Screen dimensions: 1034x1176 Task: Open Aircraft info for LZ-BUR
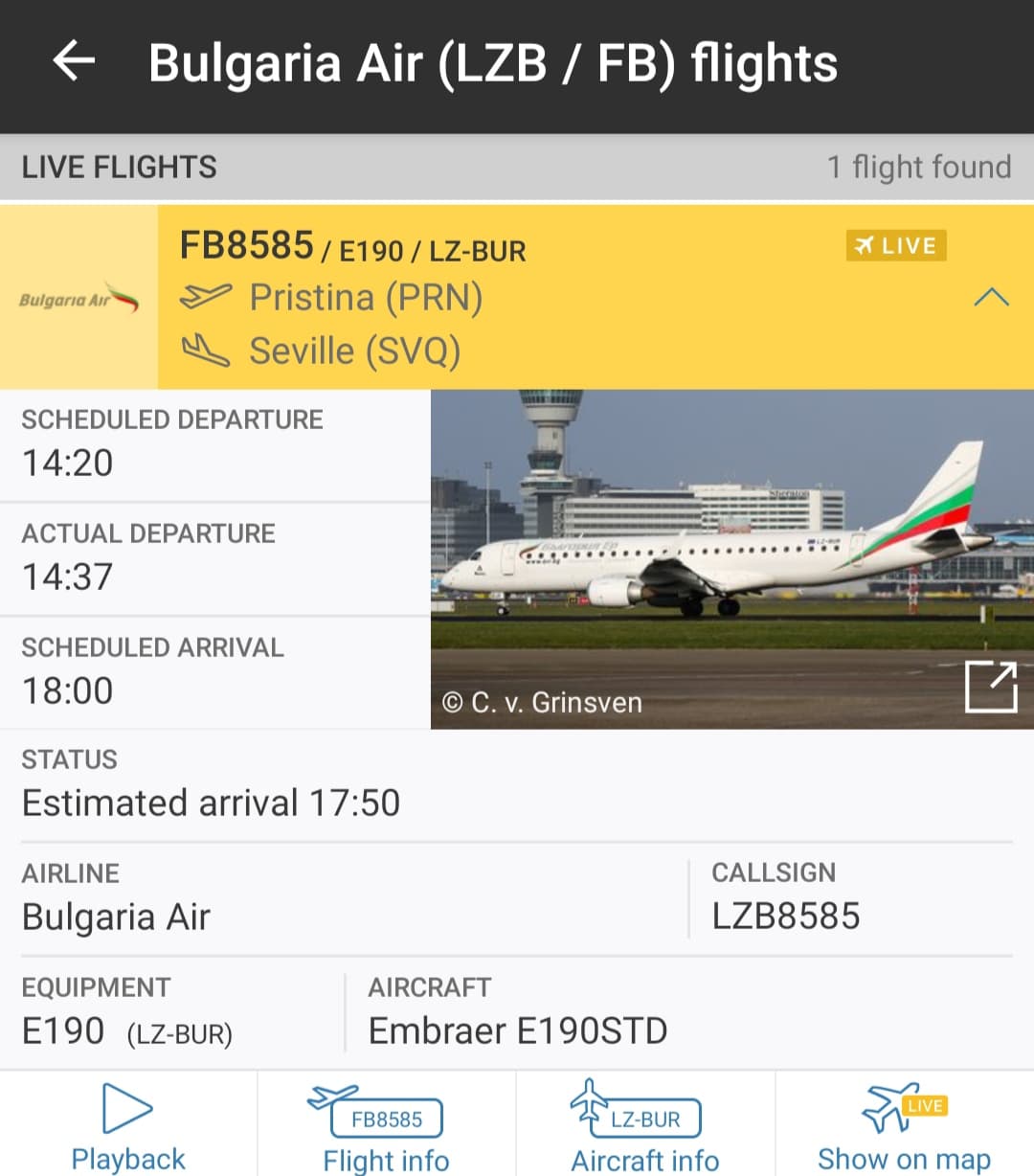645,1126
